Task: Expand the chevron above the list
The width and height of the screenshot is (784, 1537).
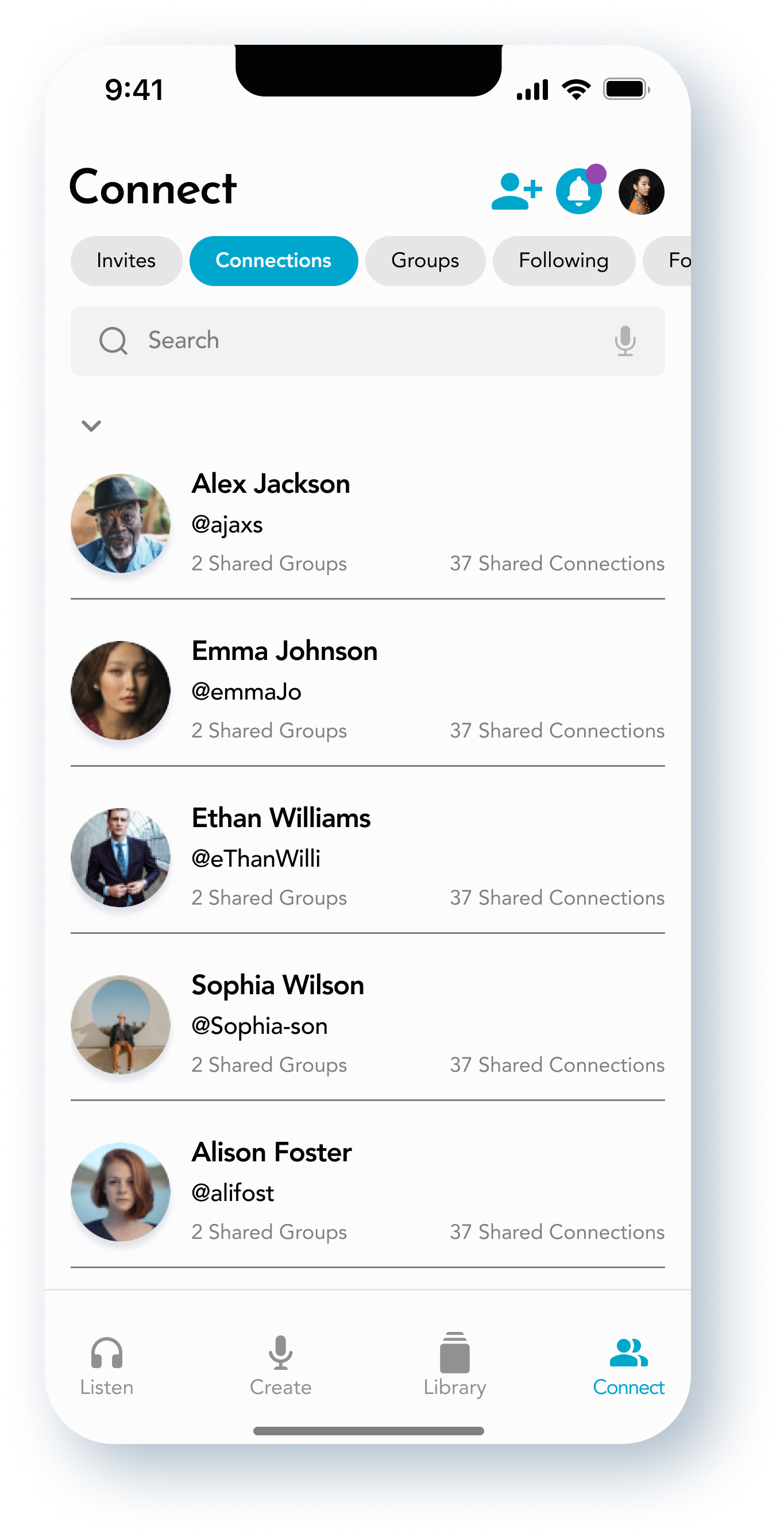Action: tap(91, 426)
